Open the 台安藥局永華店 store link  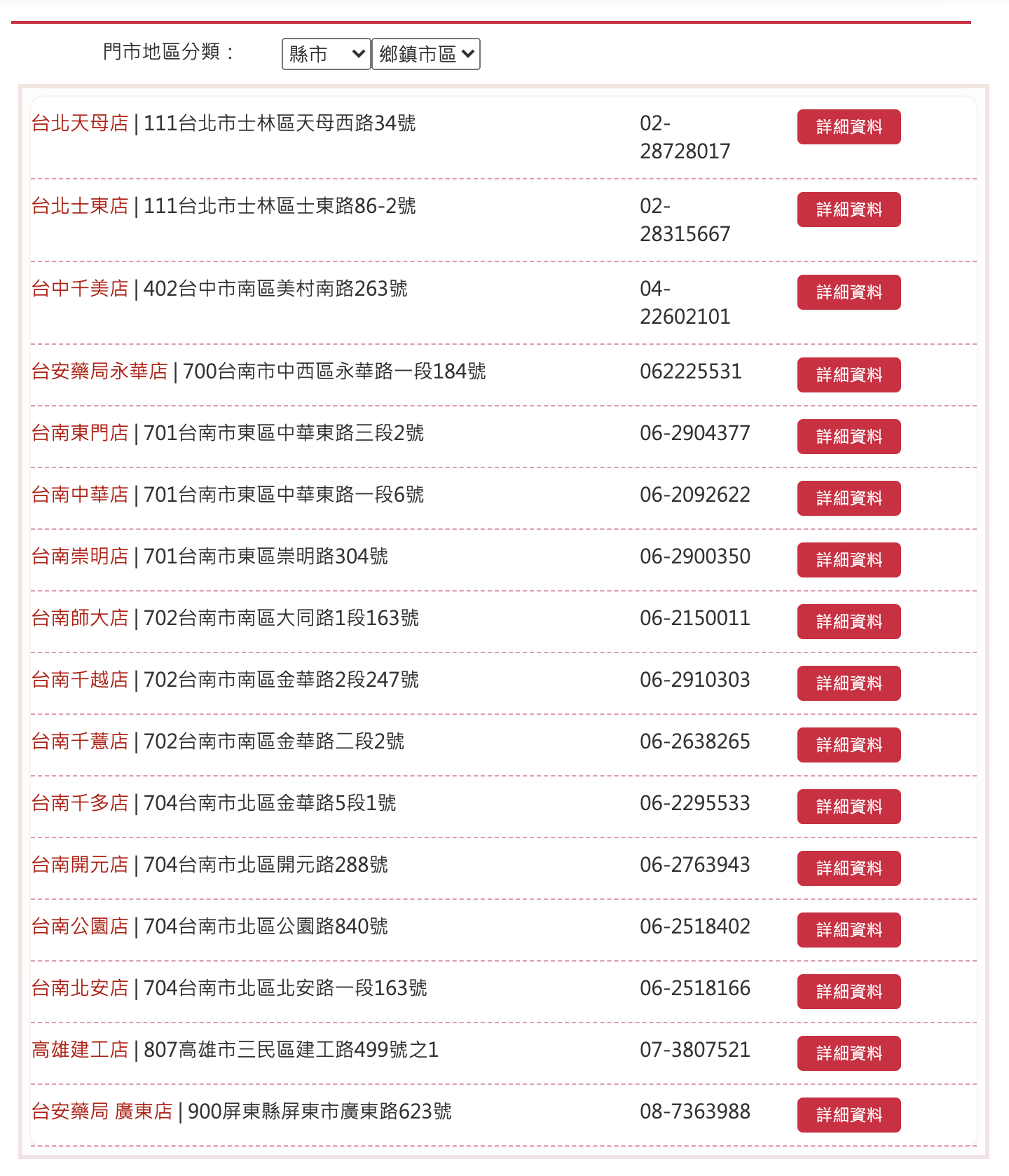[99, 371]
